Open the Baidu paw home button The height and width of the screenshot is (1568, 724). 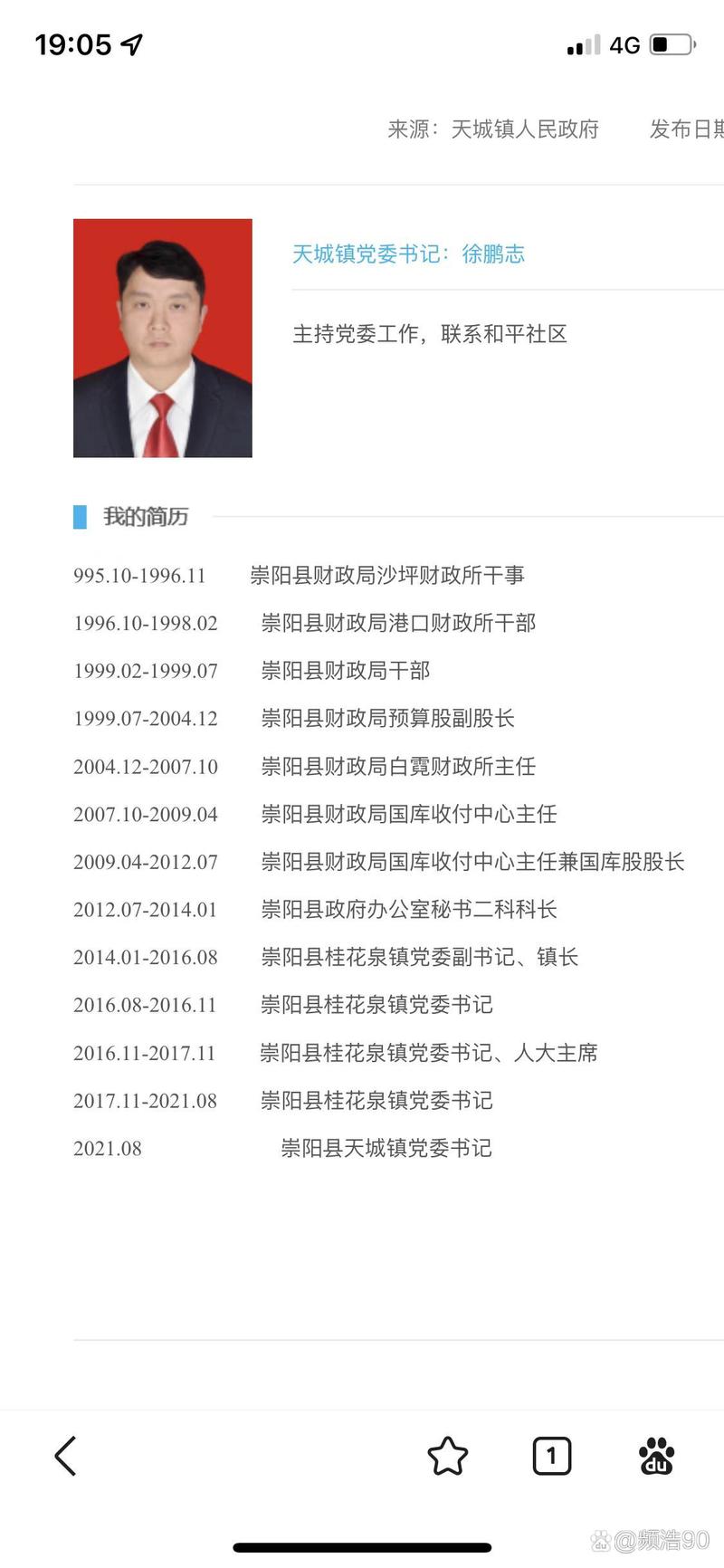tap(657, 1456)
